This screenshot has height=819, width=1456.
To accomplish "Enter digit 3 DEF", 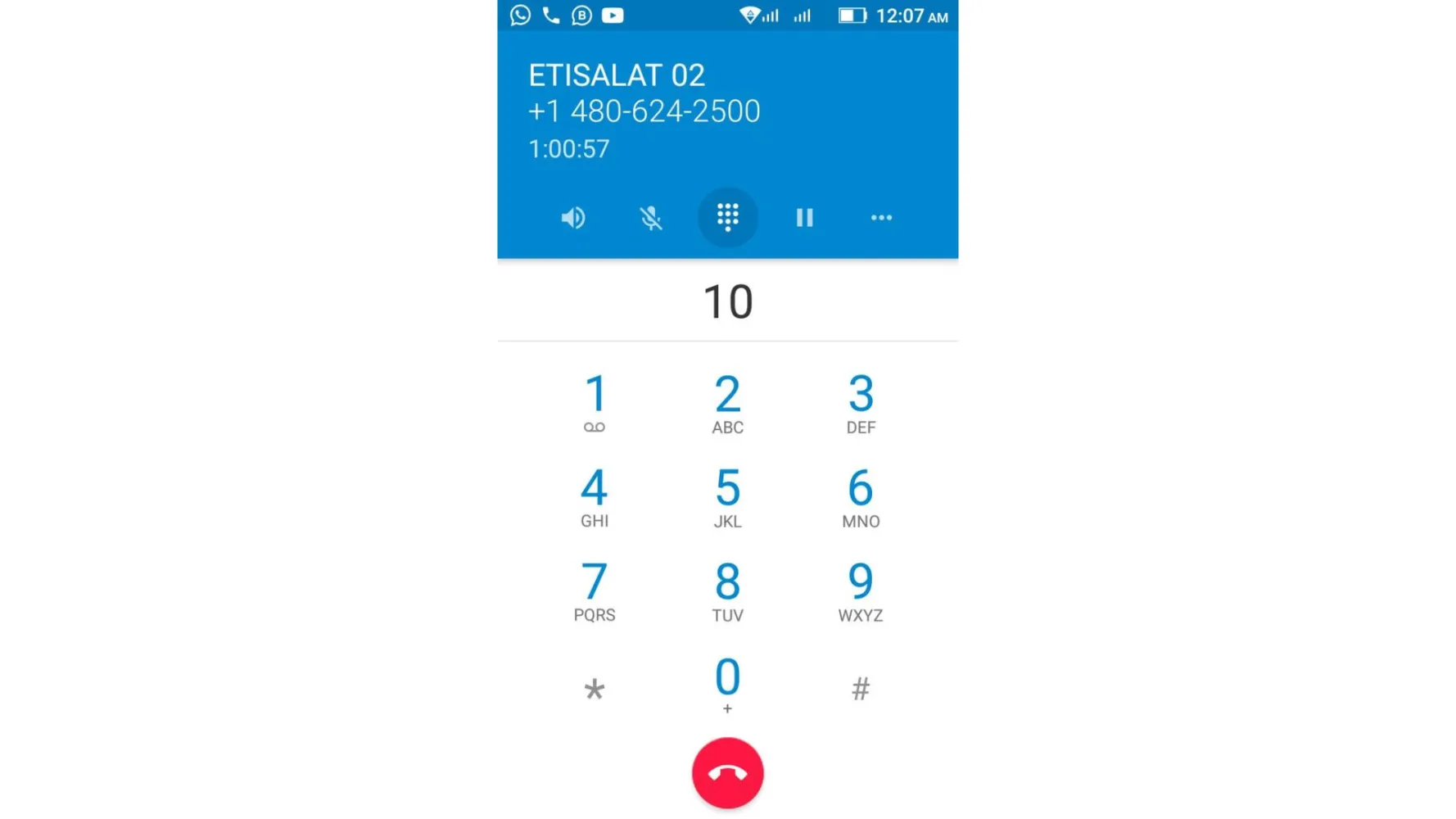I will (860, 403).
